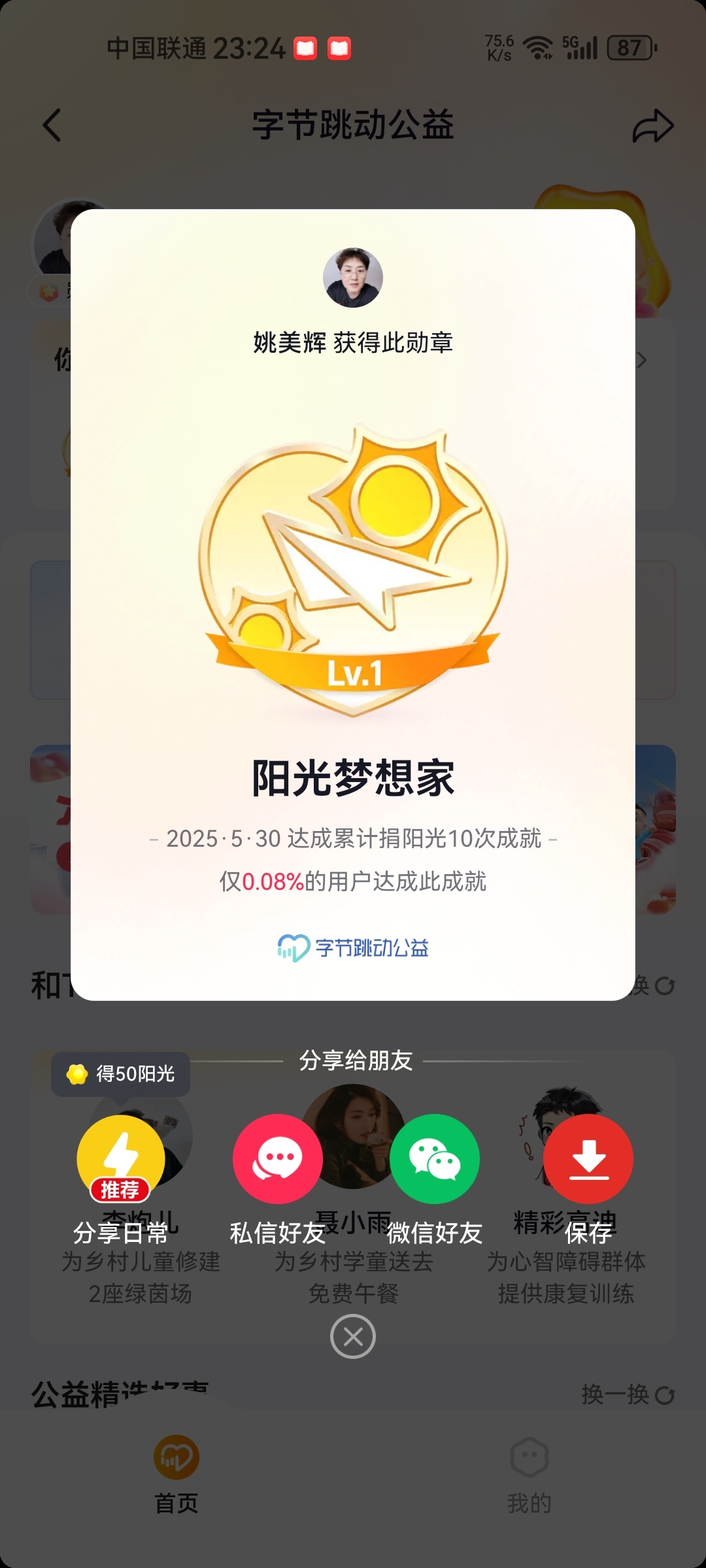Viewport: 706px width, 1568px height.
Task: Share badge via 分享日常
Action: 121,1158
